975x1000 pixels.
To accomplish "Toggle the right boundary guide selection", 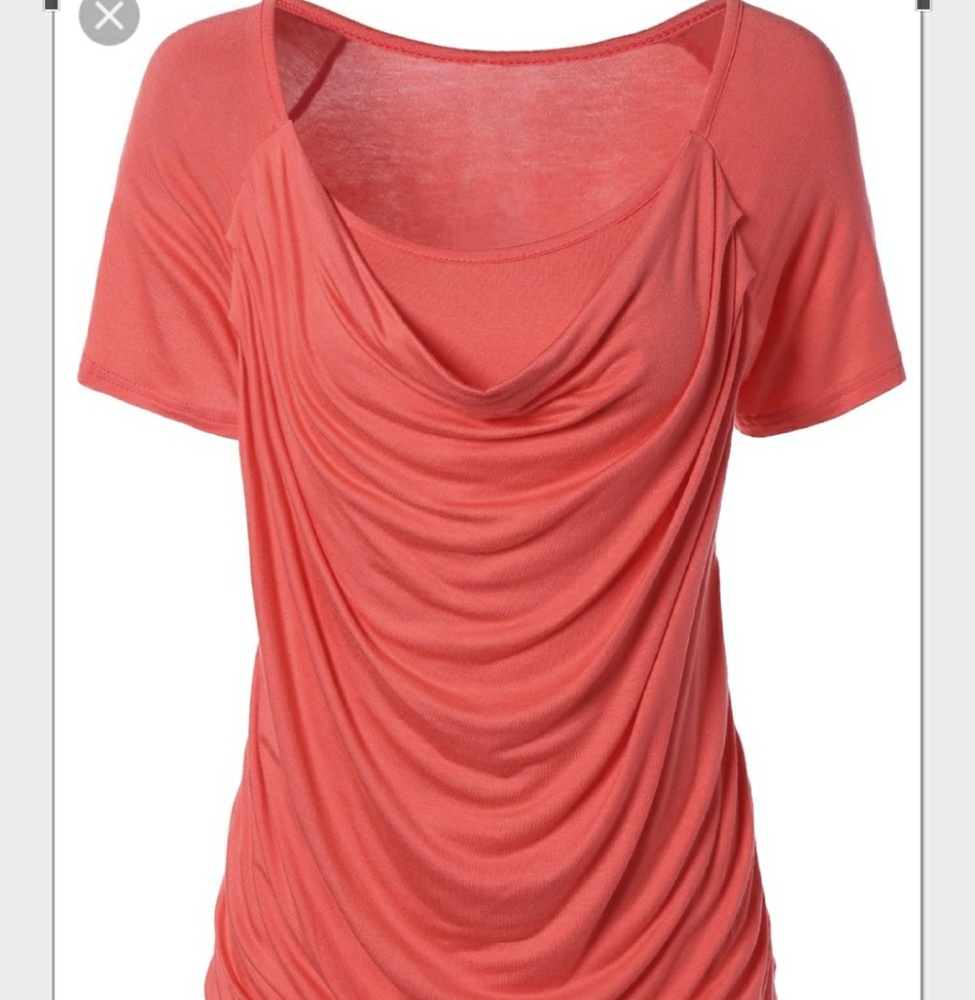I will 922,500.
